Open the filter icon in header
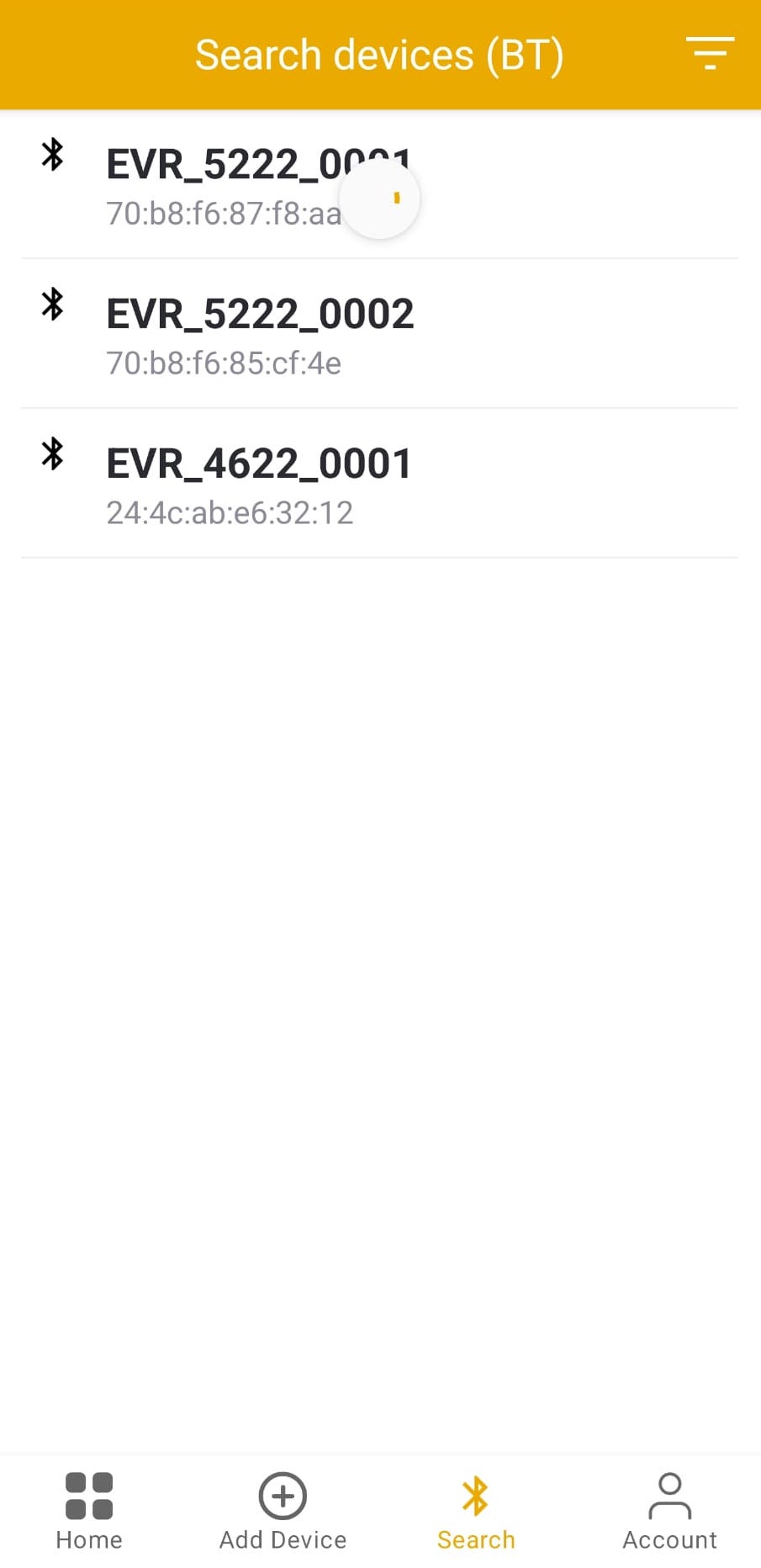 click(x=710, y=53)
